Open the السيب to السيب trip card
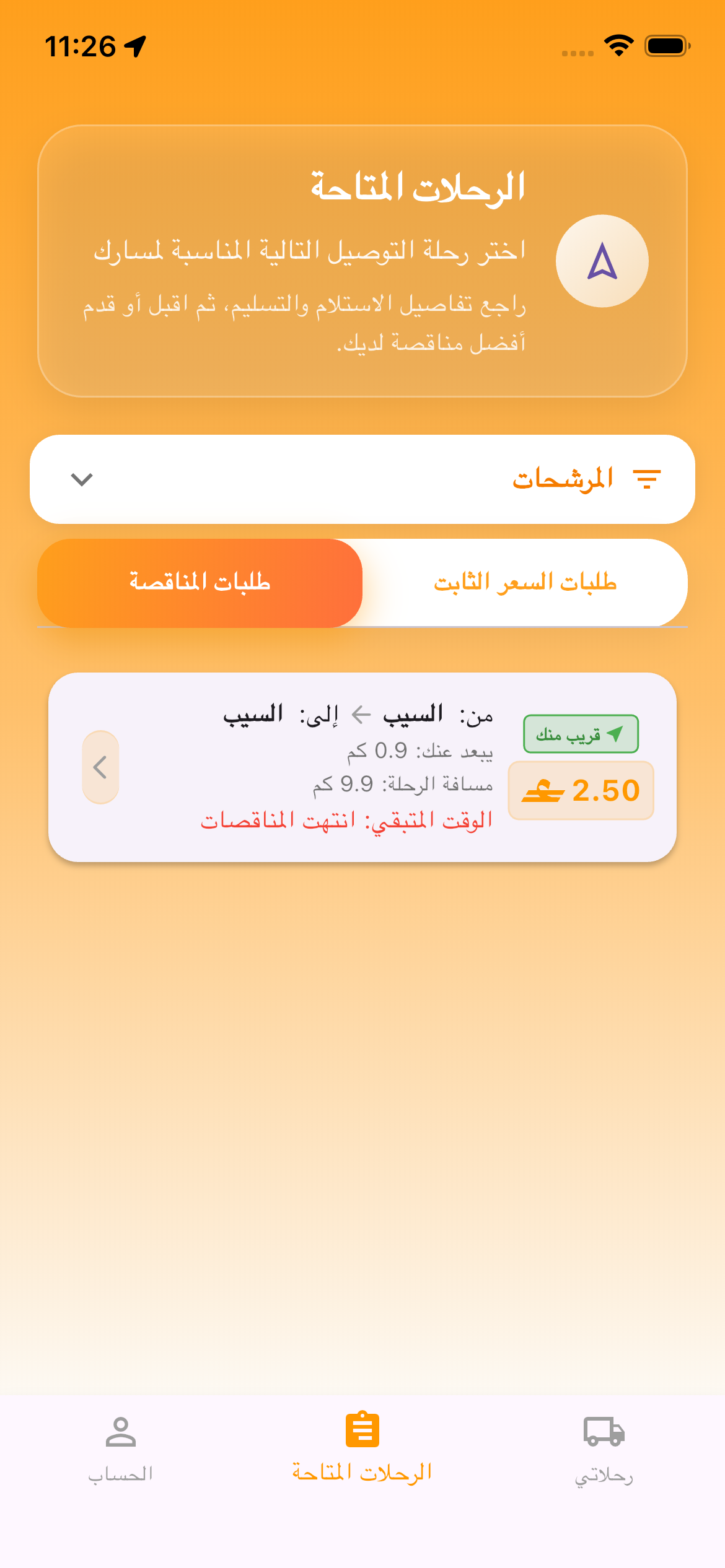725x1568 pixels. [359, 767]
